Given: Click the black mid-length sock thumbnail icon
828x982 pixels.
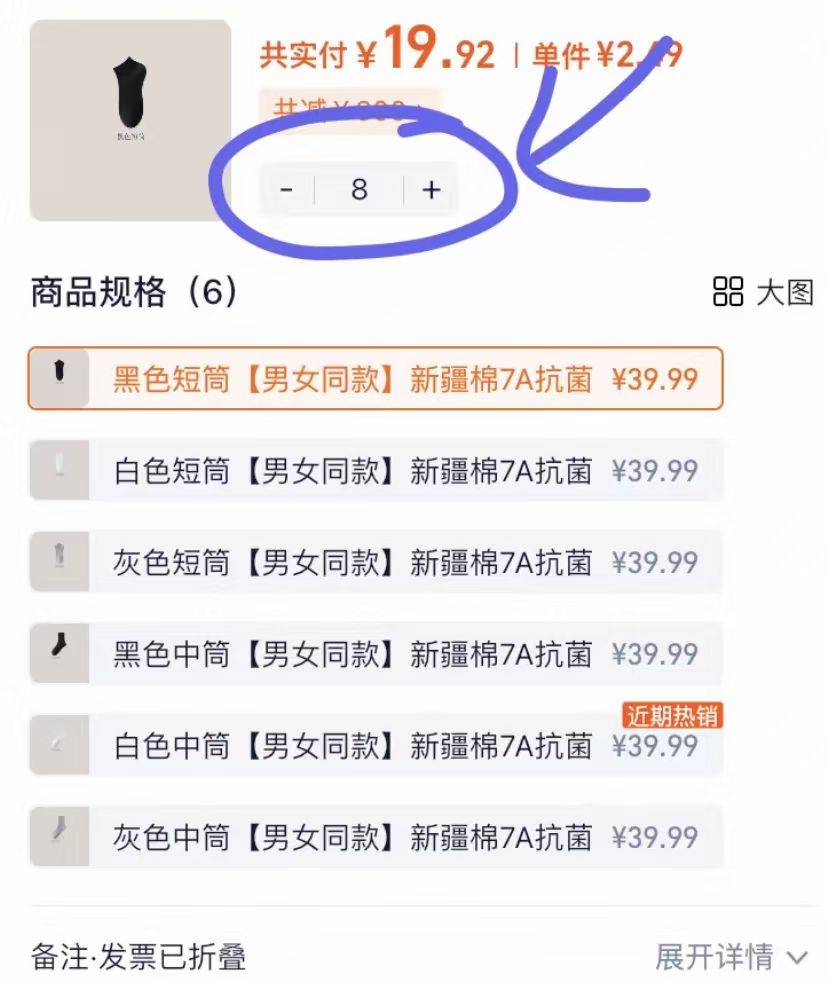Looking at the screenshot, I should 60,654.
